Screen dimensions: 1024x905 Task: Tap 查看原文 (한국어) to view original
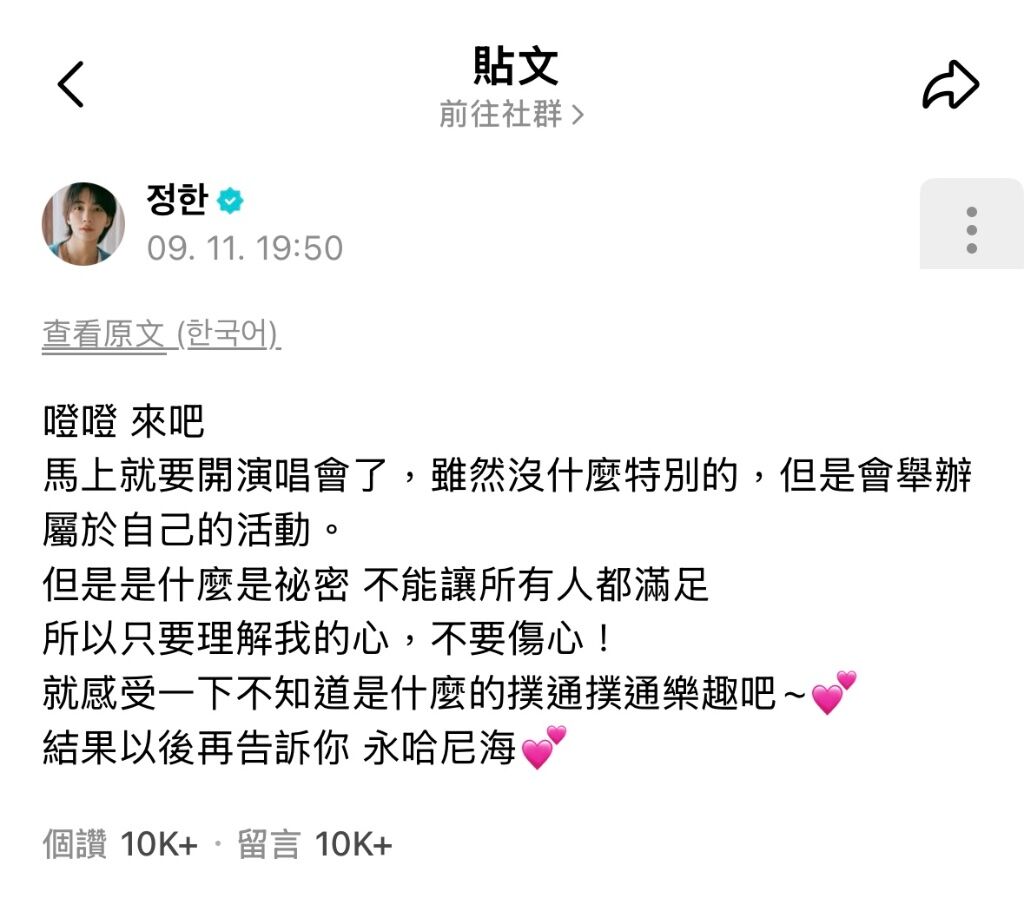tap(161, 335)
